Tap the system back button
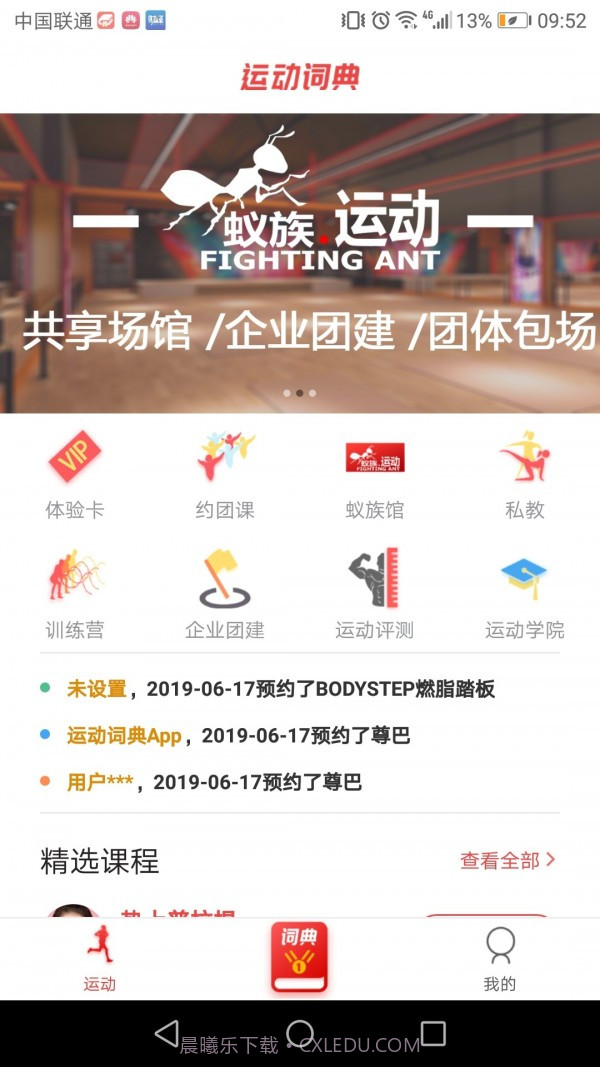 (167, 1033)
